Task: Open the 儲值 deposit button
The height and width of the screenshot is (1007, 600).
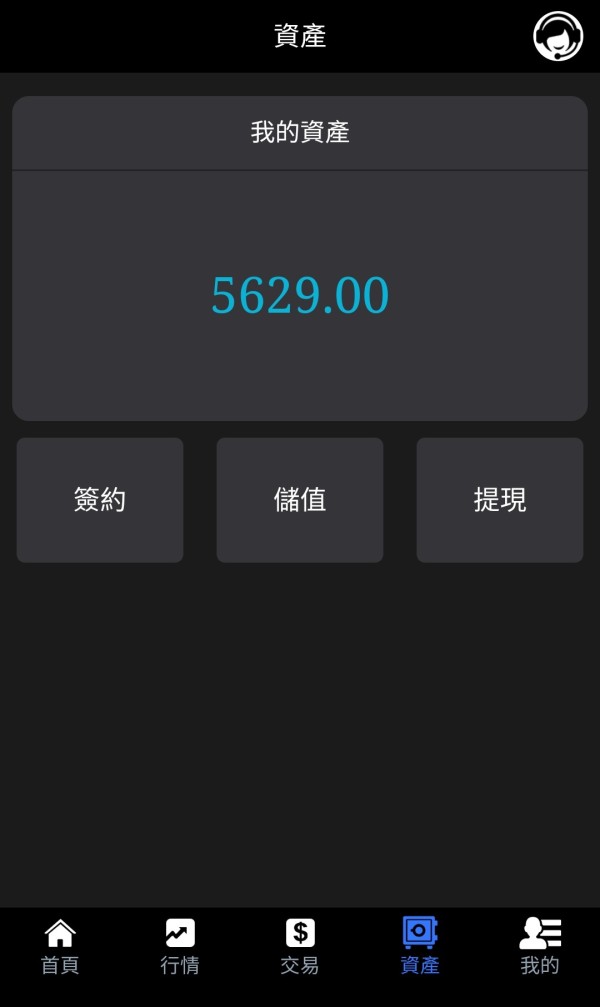Action: (x=300, y=500)
